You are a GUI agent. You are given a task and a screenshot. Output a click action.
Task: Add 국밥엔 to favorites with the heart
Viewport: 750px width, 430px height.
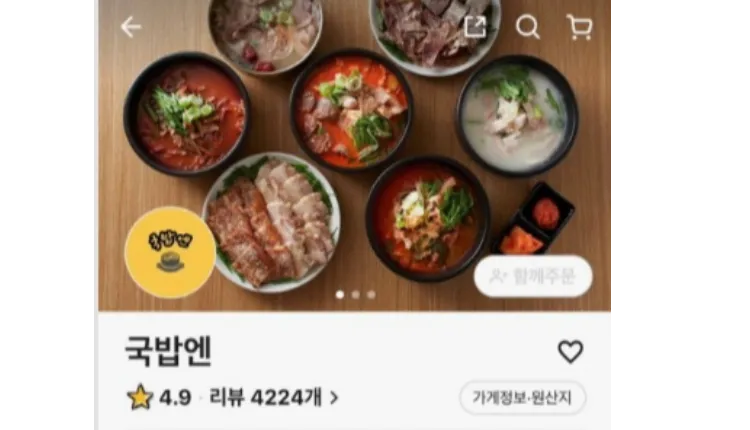pos(570,351)
